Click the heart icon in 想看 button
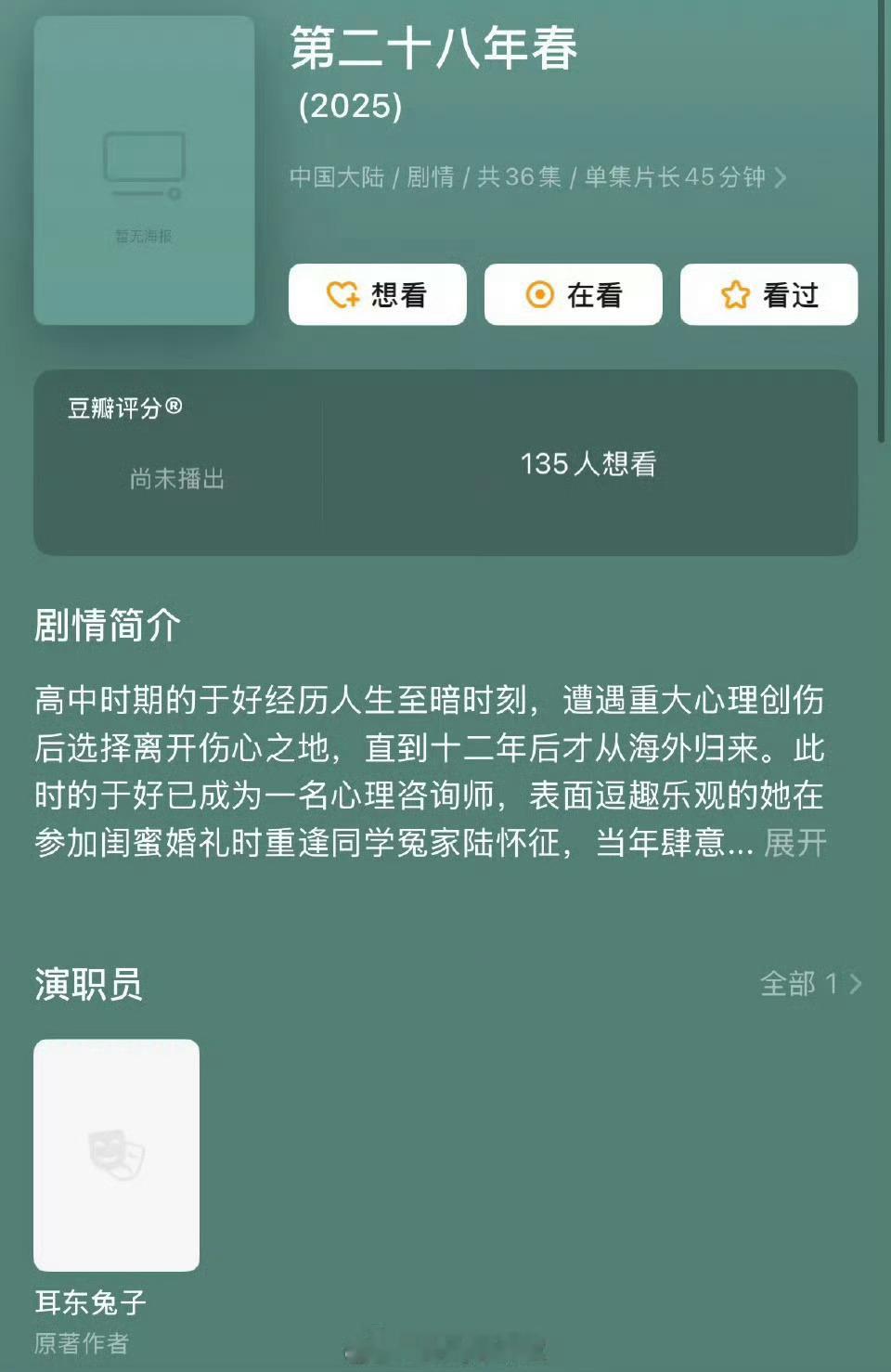Image resolution: width=891 pixels, height=1372 pixels. [x=342, y=295]
